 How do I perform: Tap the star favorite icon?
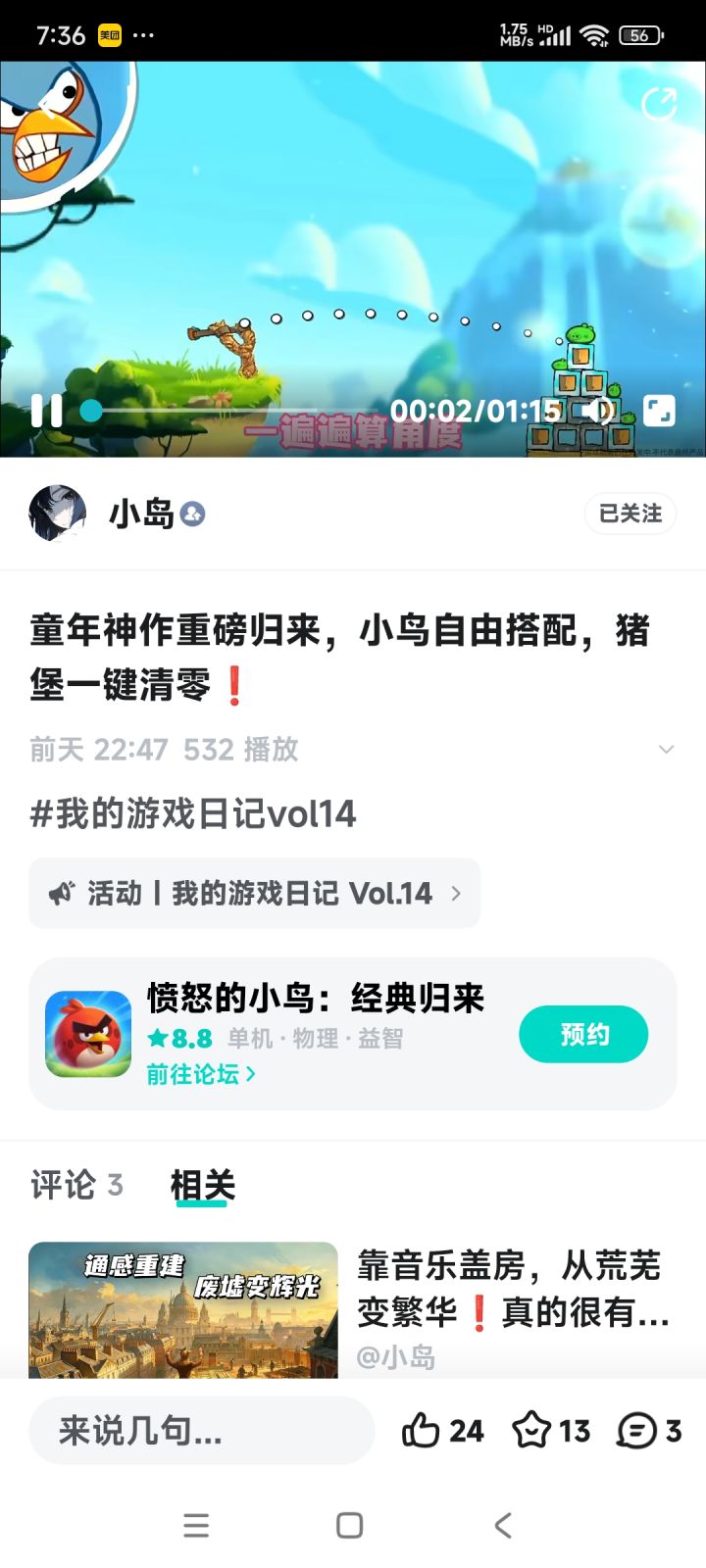click(x=529, y=1431)
